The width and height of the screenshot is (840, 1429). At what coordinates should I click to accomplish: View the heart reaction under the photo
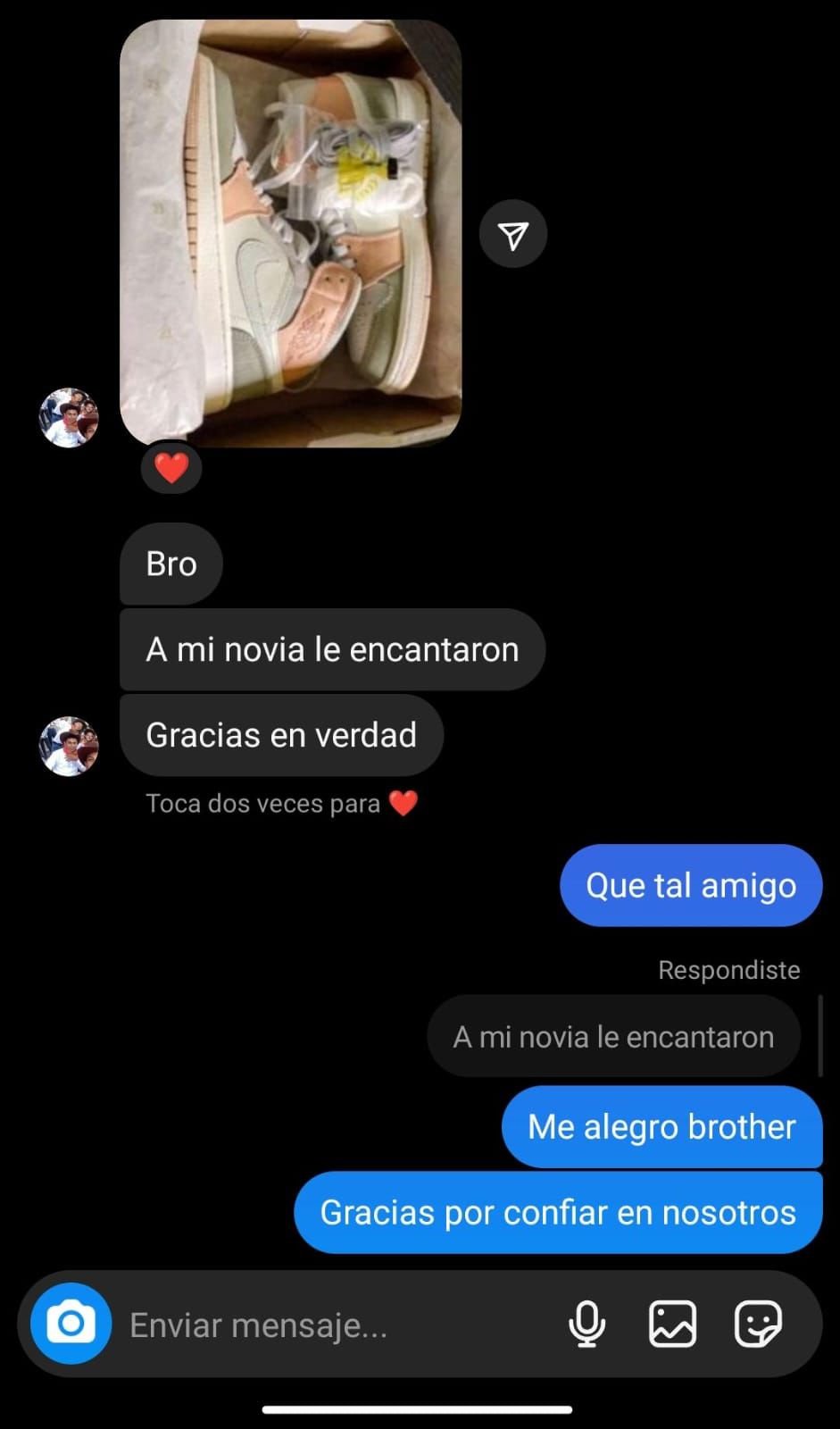(x=171, y=467)
